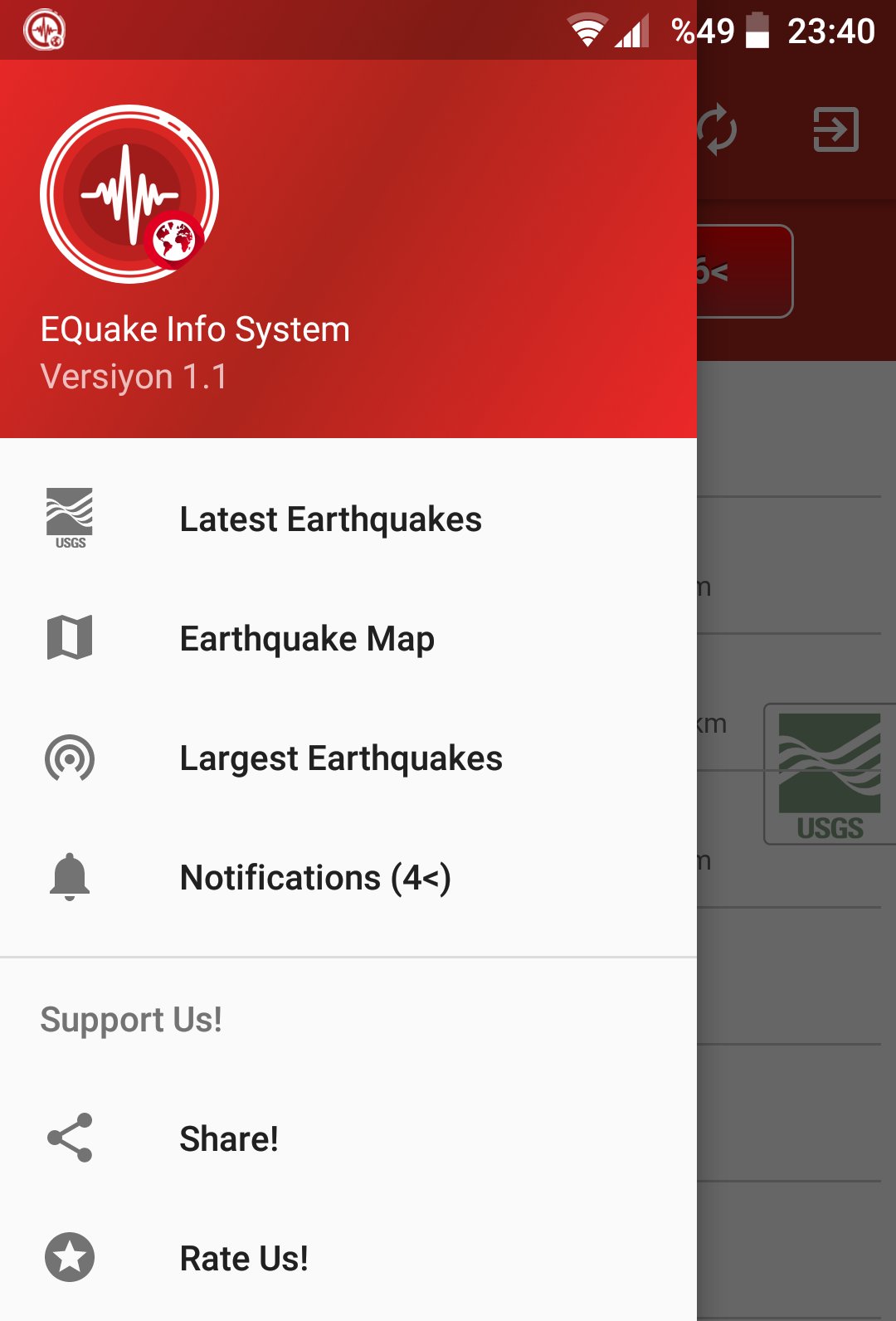Open Notifications (4<) settings

[315, 878]
